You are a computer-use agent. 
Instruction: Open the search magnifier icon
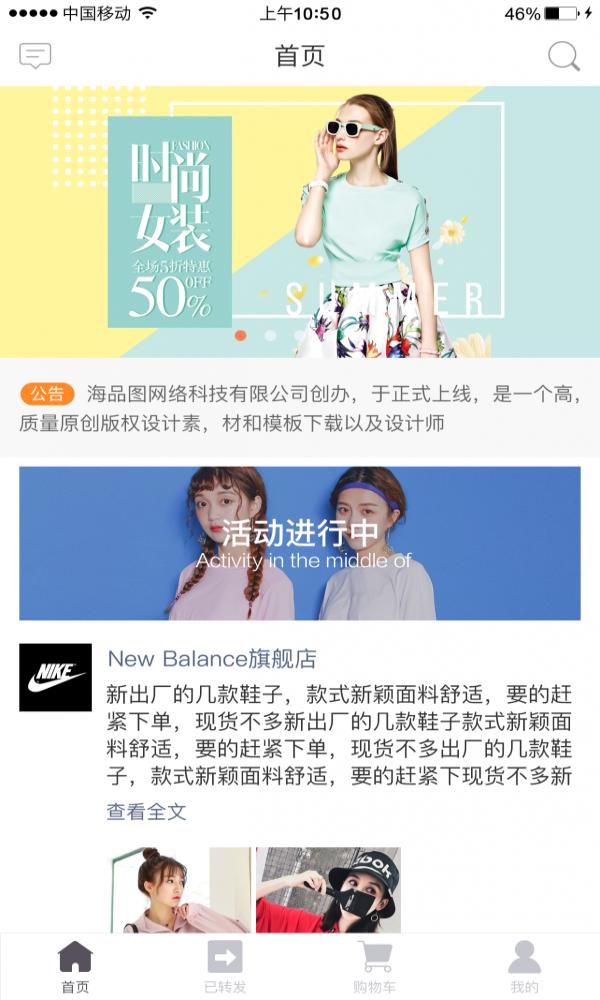564,57
